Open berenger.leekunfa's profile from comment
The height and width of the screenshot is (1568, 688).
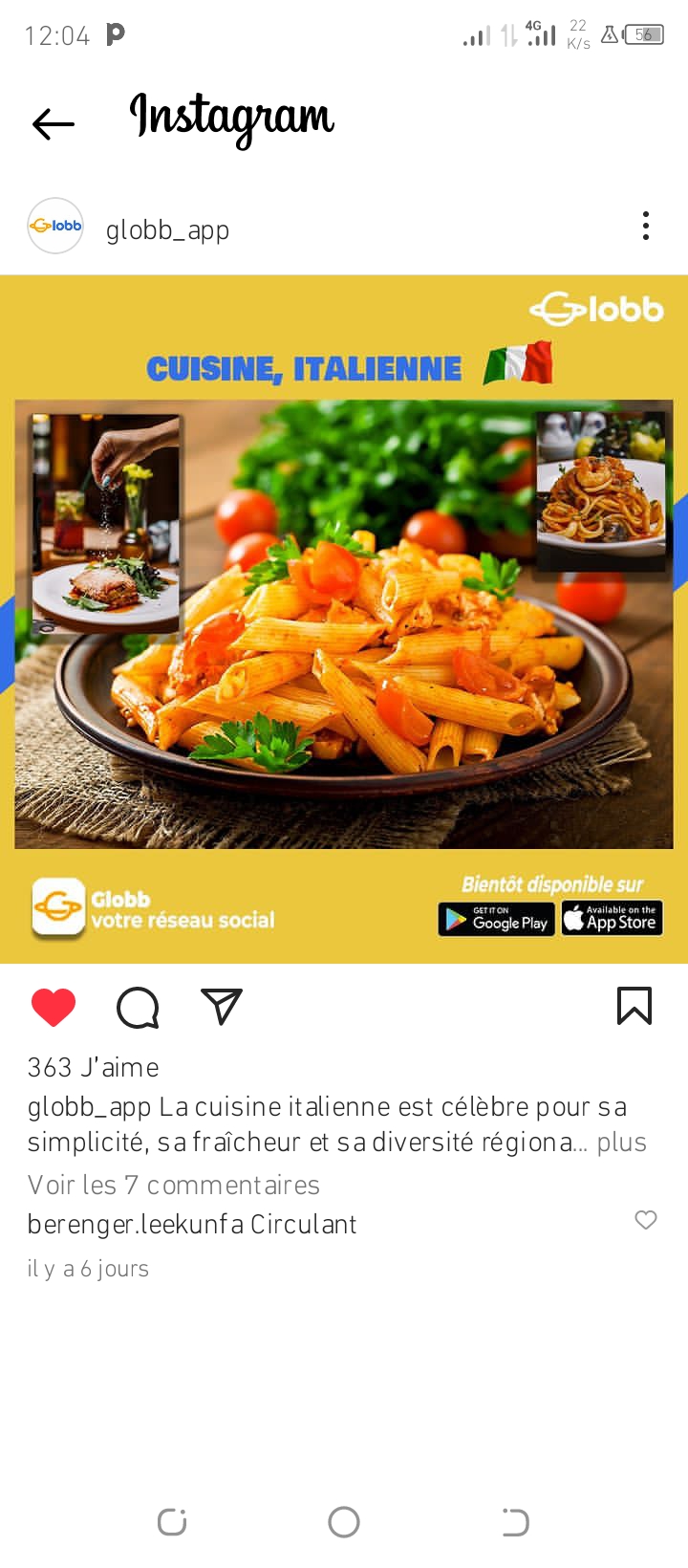136,1225
